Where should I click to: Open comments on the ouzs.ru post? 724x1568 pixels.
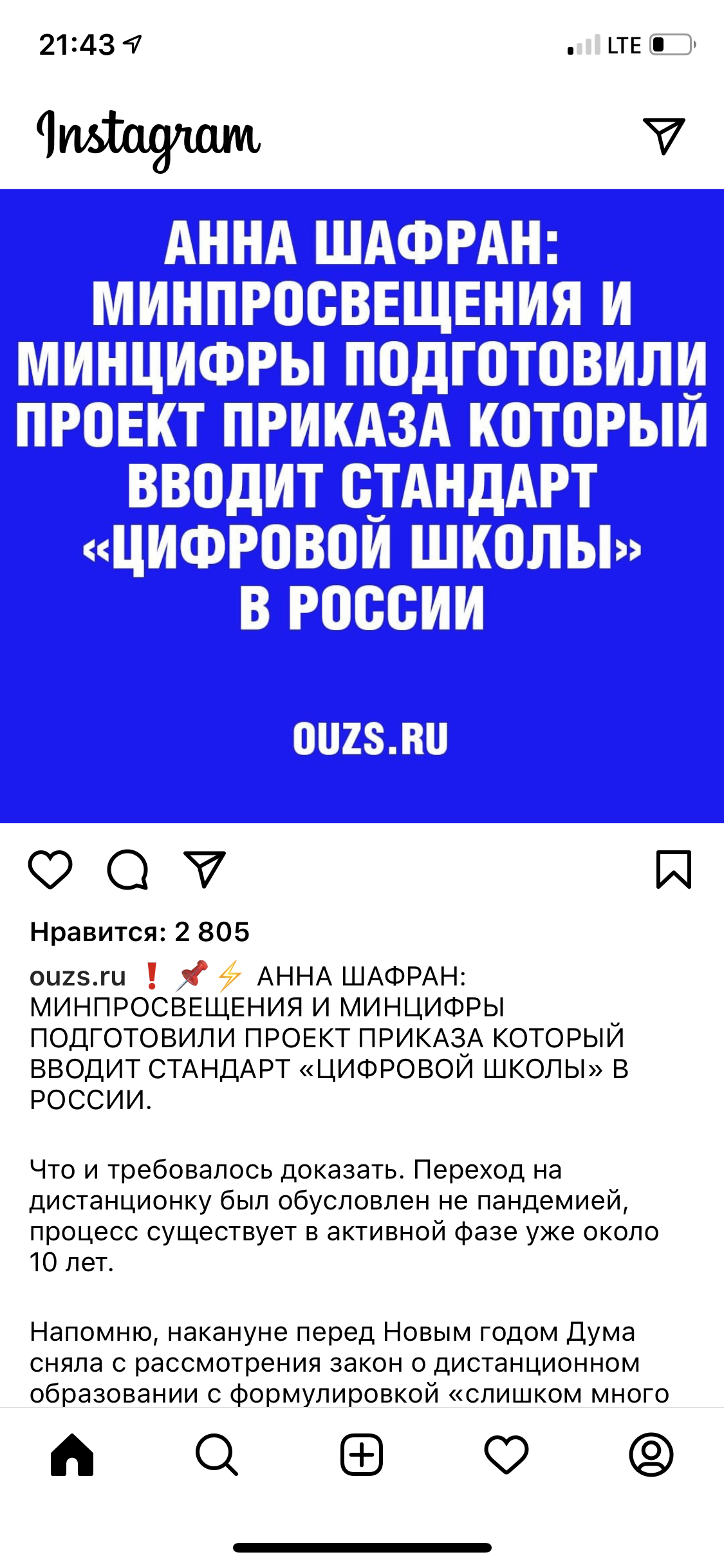point(127,870)
